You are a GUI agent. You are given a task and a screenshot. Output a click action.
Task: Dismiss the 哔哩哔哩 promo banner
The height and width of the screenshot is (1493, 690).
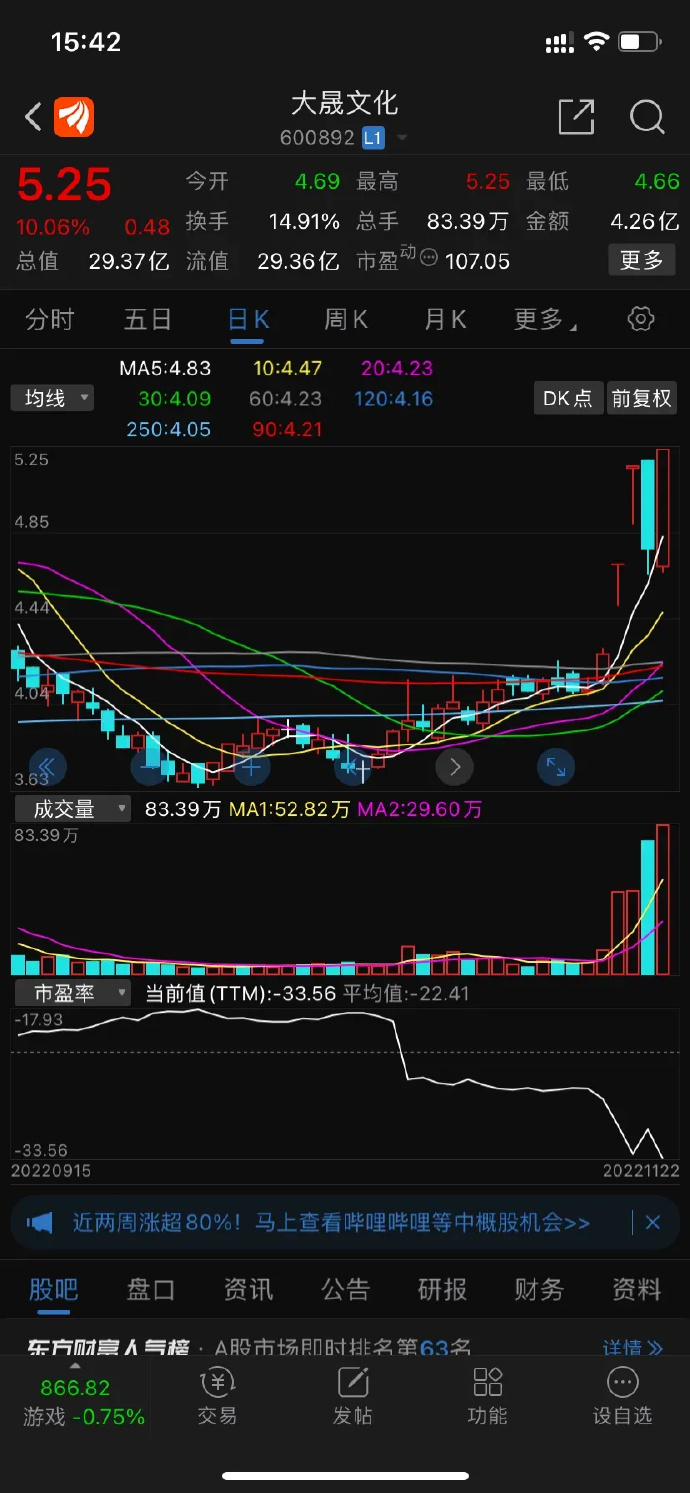tap(653, 1222)
